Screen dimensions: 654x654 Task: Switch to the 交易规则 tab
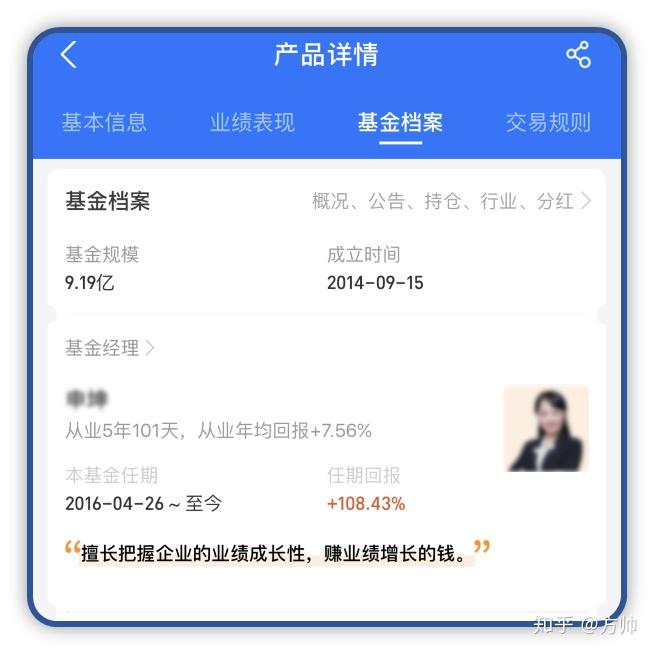click(548, 123)
